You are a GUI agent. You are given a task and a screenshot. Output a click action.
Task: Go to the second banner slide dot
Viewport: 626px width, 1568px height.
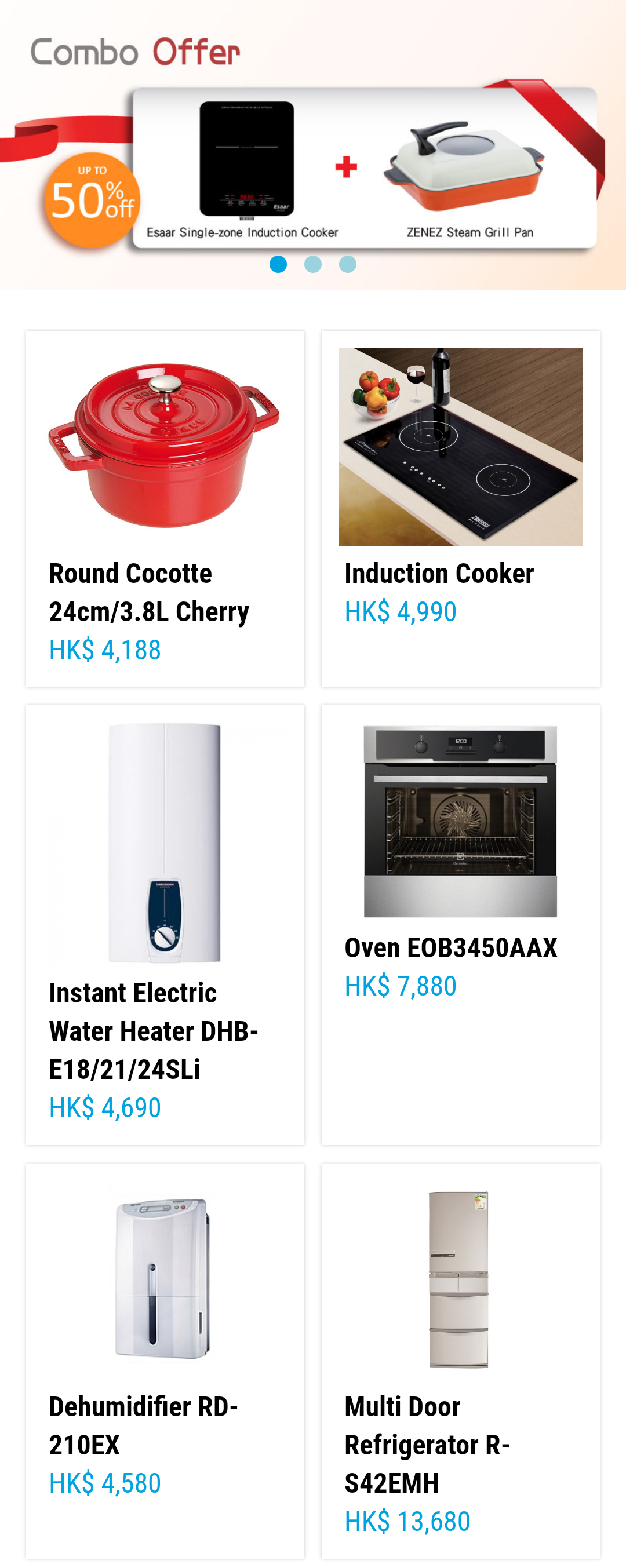313,264
